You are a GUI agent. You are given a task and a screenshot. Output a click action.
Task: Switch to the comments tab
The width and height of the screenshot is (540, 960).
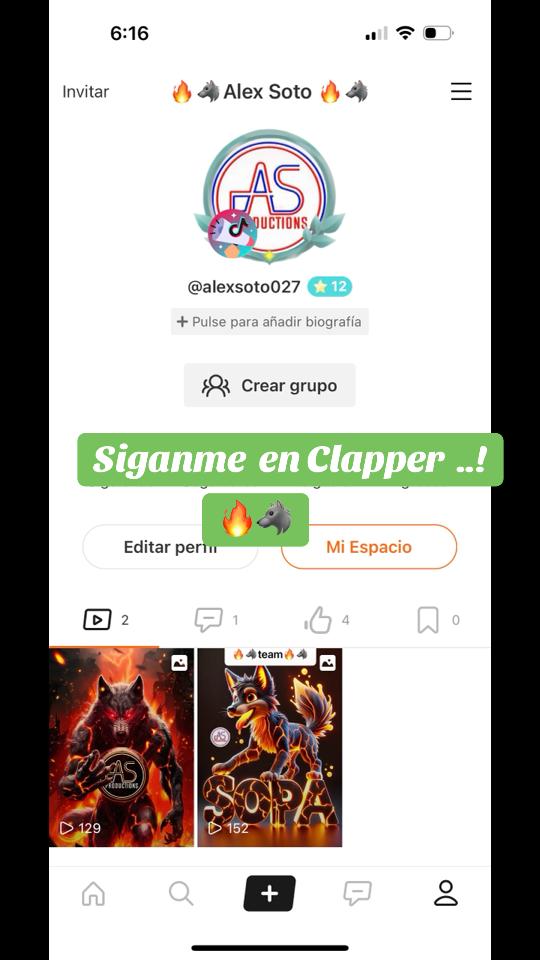[x=216, y=620]
